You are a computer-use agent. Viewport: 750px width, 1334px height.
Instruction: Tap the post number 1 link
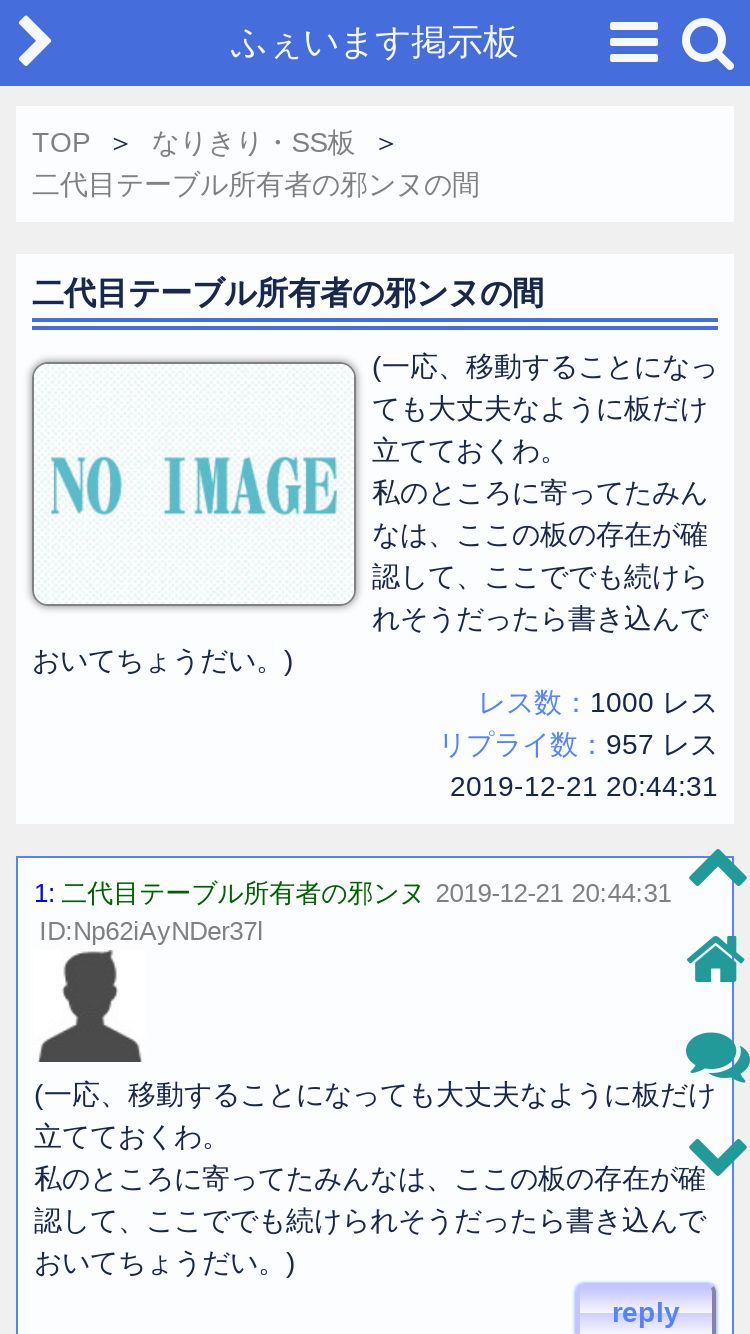[44, 893]
